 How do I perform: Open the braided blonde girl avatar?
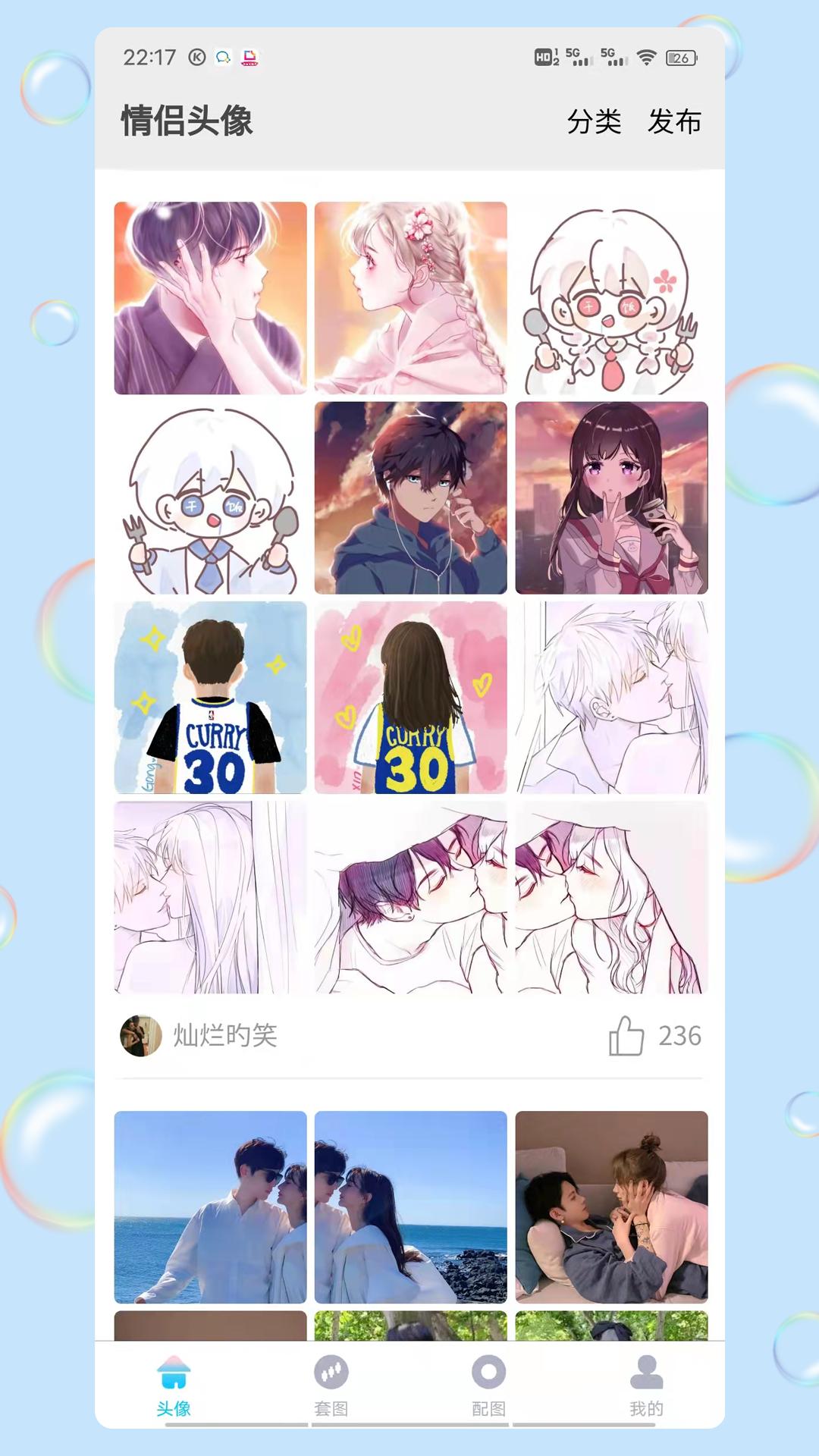click(x=410, y=298)
